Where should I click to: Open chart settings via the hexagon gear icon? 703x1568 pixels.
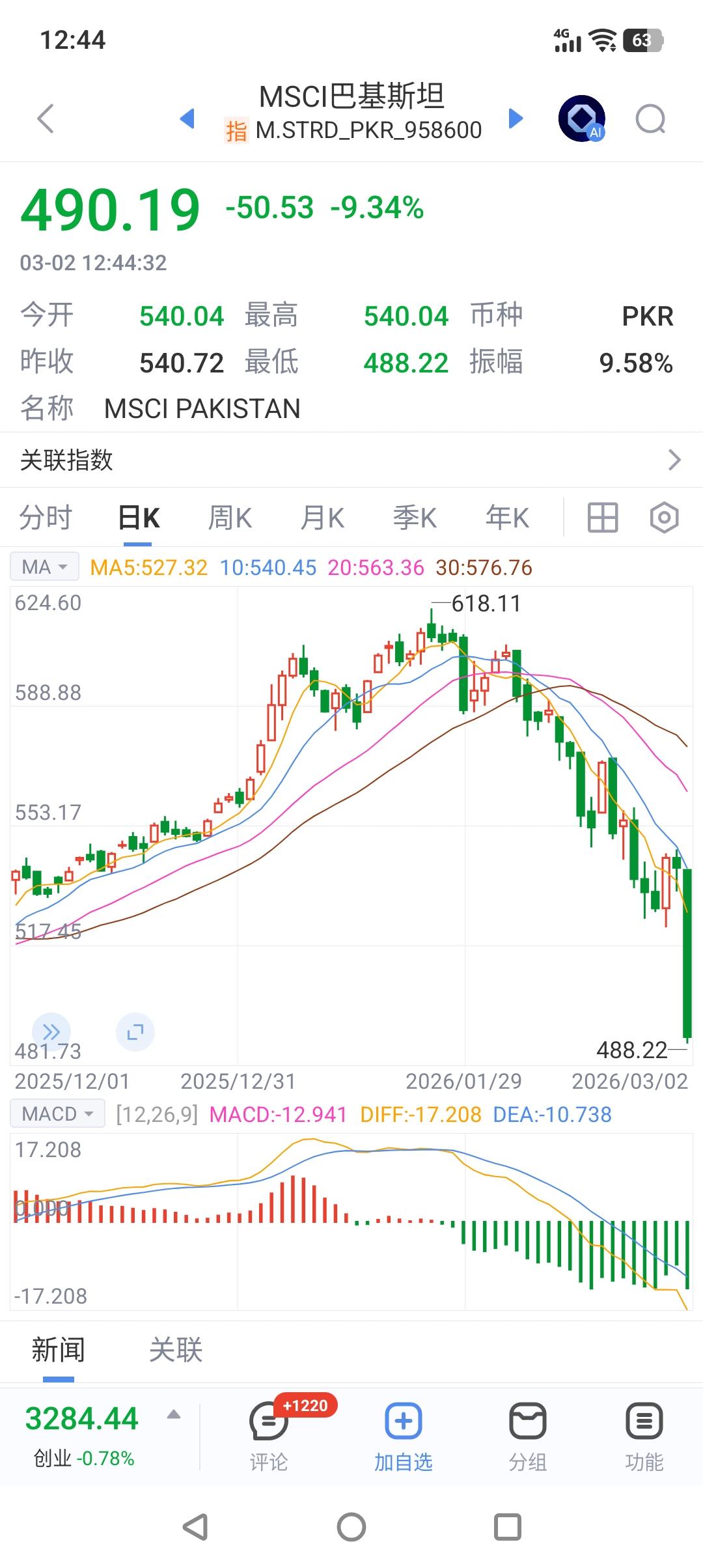click(663, 516)
